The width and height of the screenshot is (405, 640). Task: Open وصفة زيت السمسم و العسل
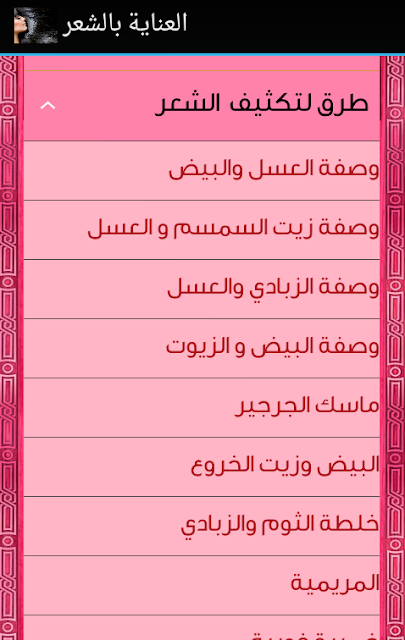point(202,230)
